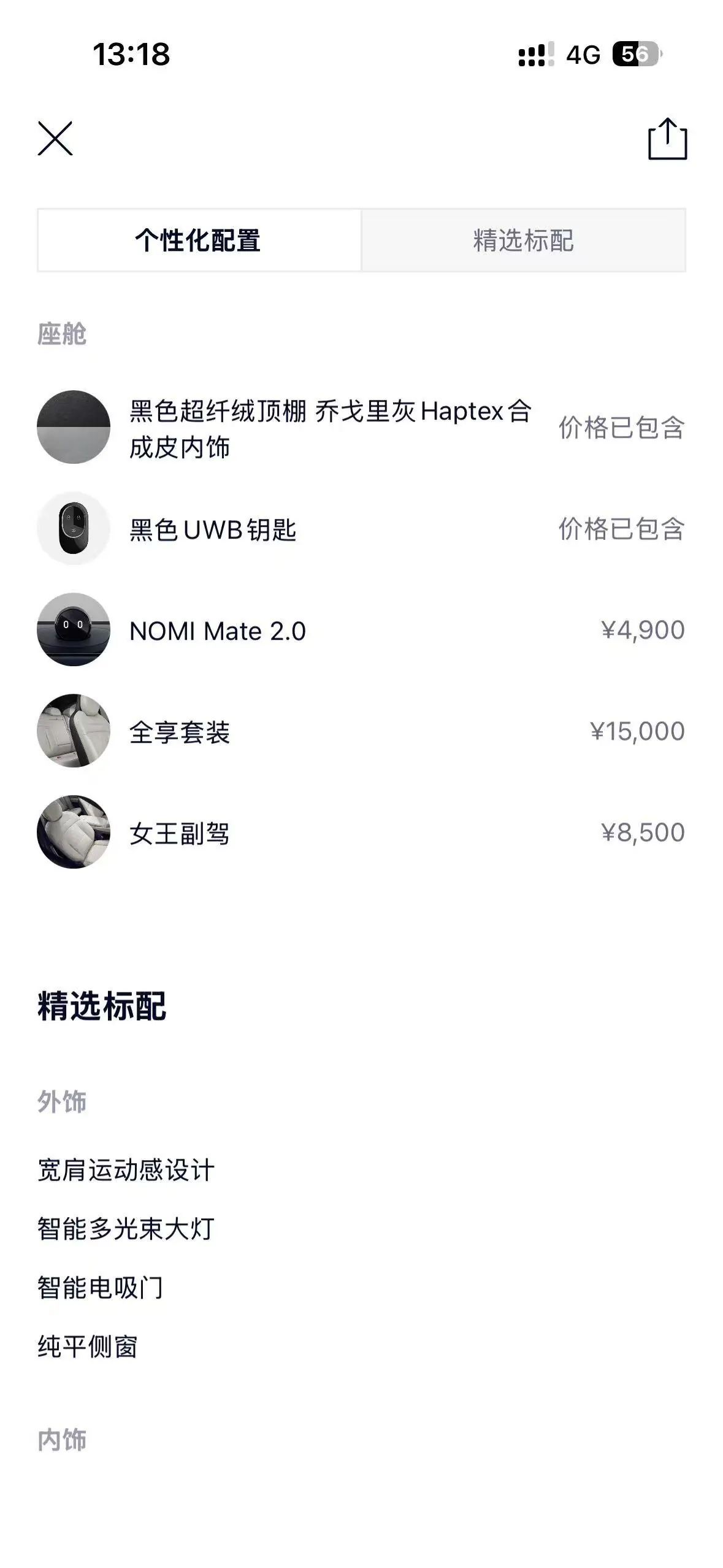Close the configuration details page
Image resolution: width=723 pixels, height=1568 pixels.
pyautogui.click(x=55, y=139)
